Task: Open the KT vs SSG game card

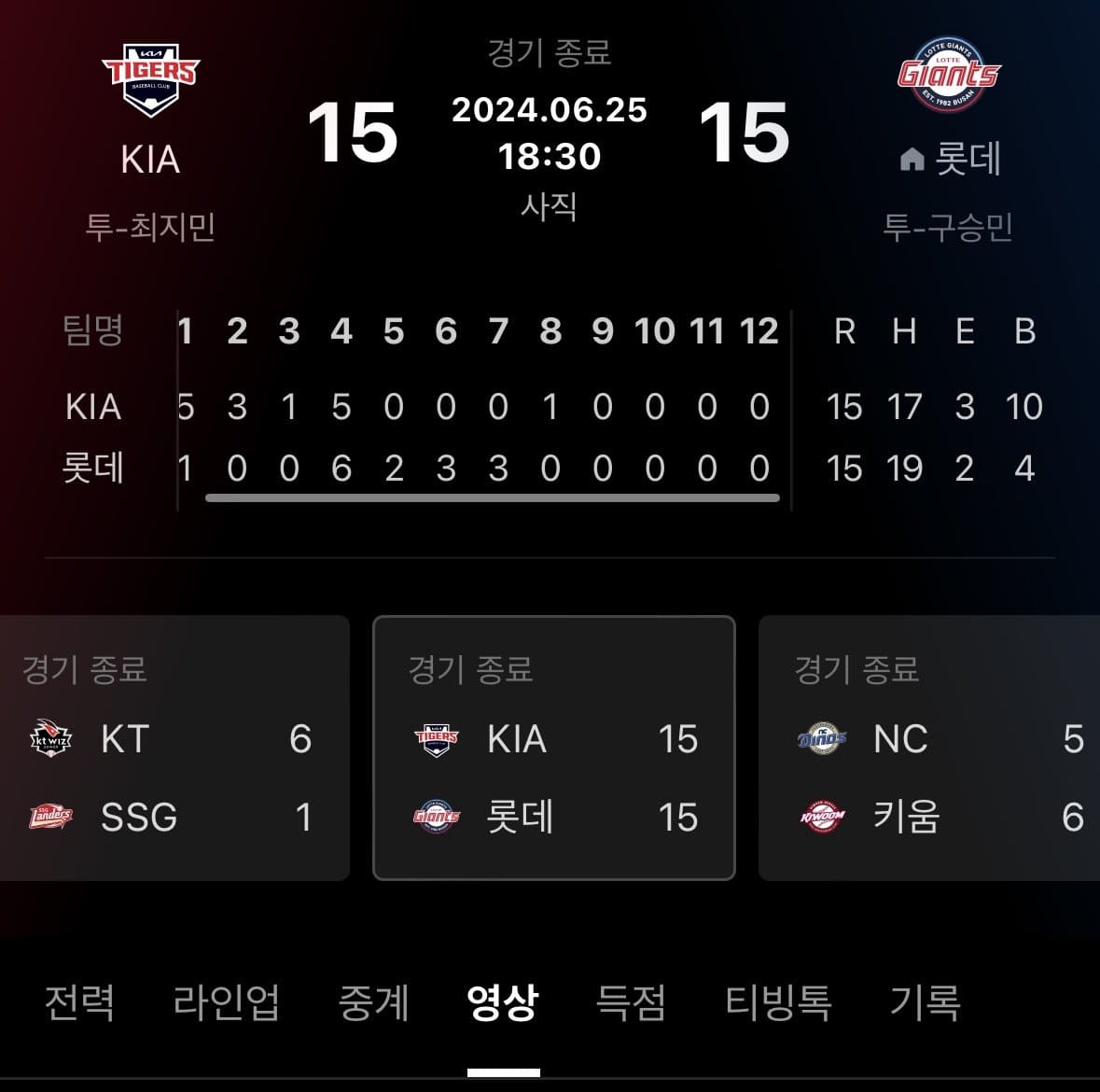Action: [173, 749]
